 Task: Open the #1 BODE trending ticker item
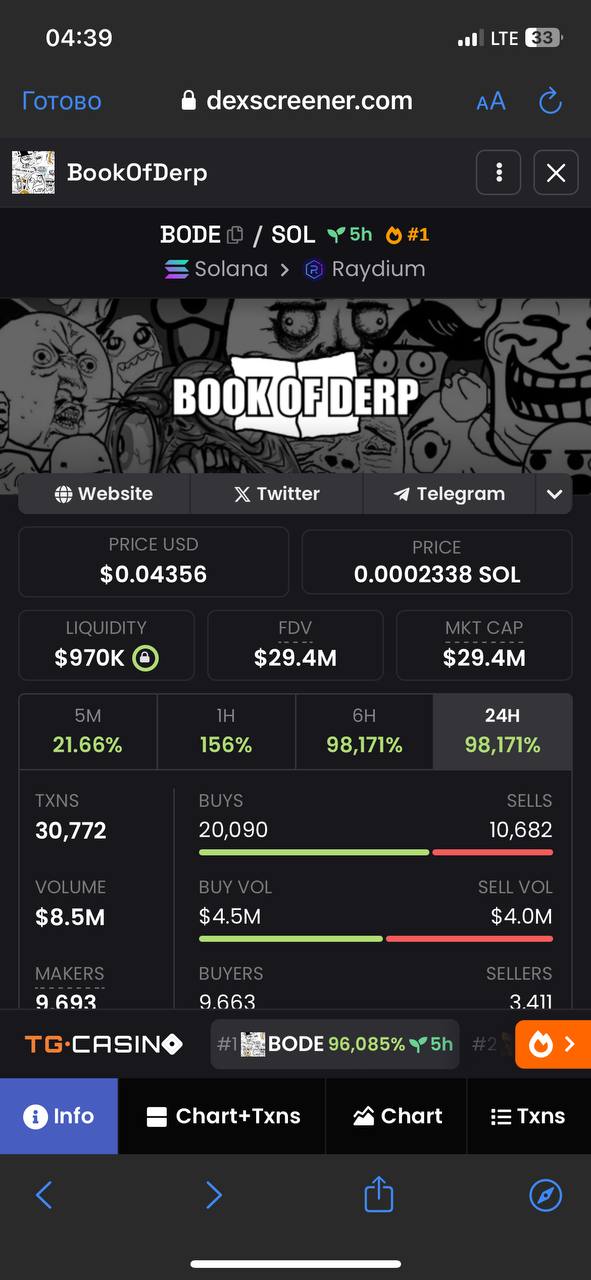pyautogui.click(x=335, y=1044)
